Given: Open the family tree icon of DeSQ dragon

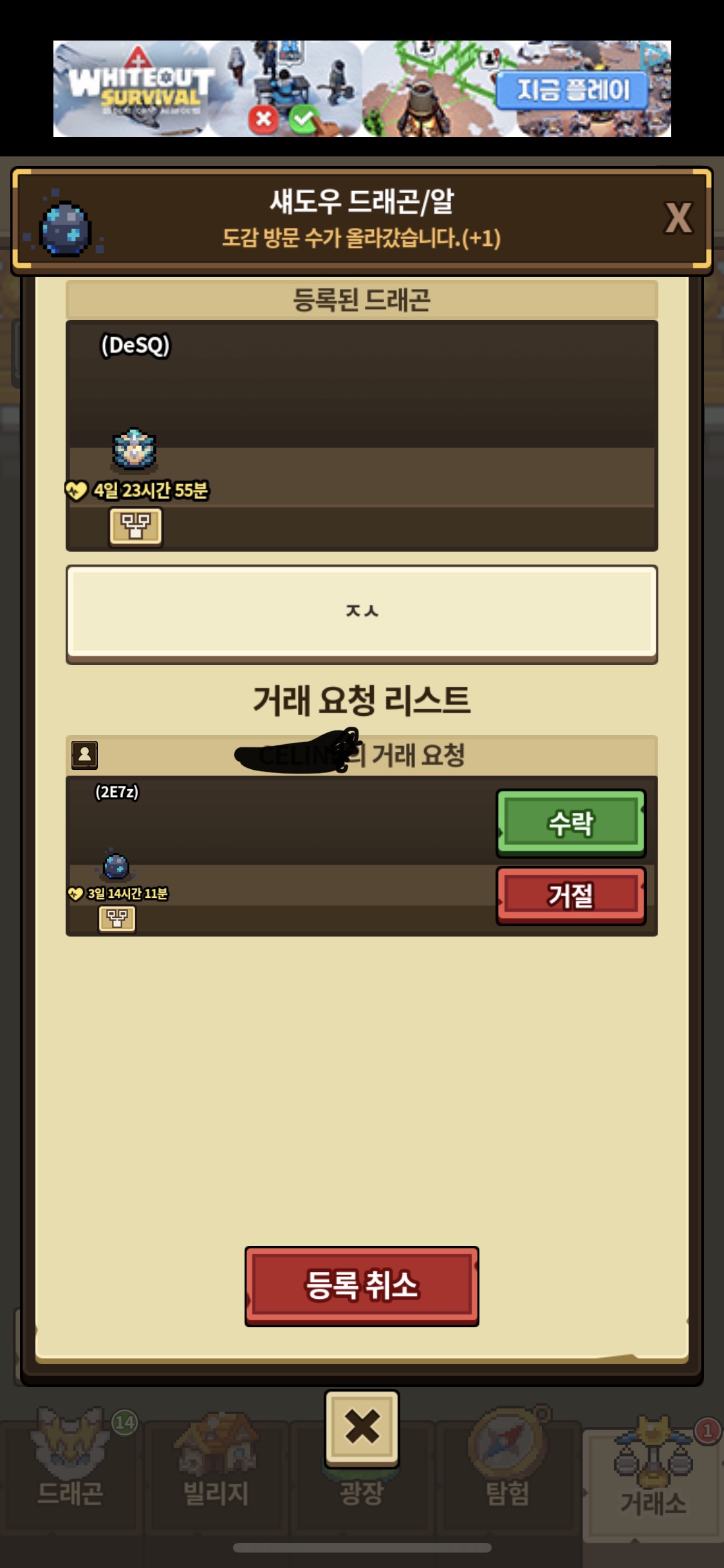Looking at the screenshot, I should (136, 527).
